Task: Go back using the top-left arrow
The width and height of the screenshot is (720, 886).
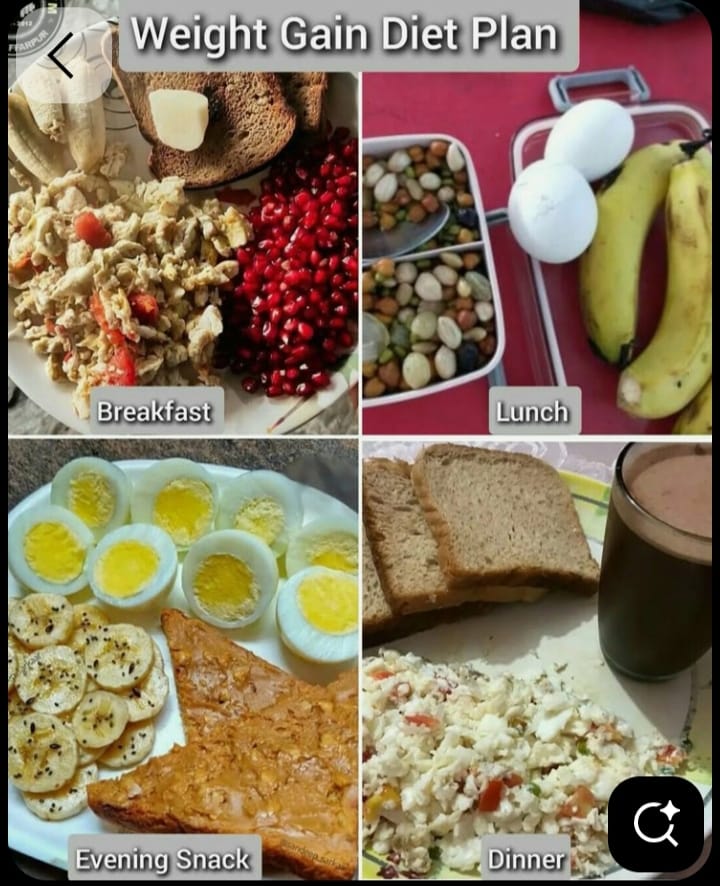Action: [x=61, y=56]
